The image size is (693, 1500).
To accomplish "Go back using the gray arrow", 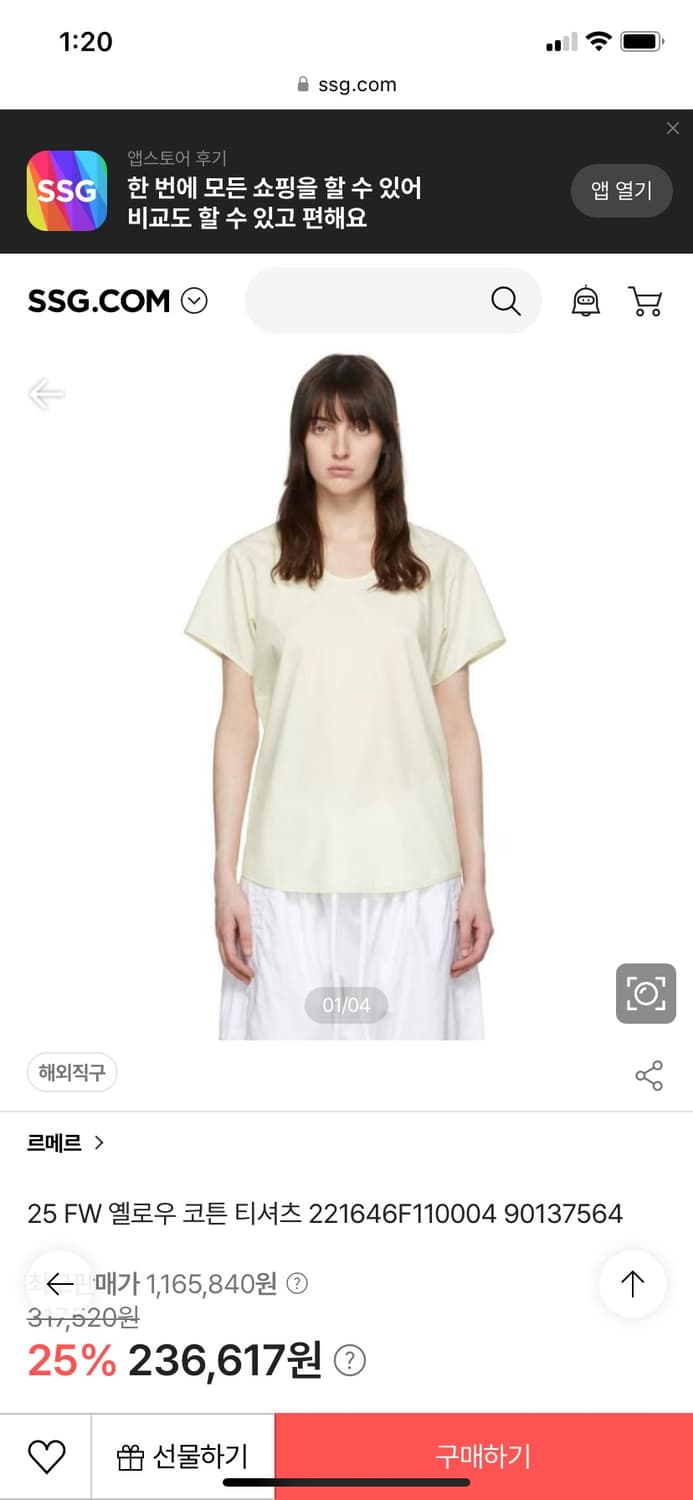I will click(x=46, y=394).
